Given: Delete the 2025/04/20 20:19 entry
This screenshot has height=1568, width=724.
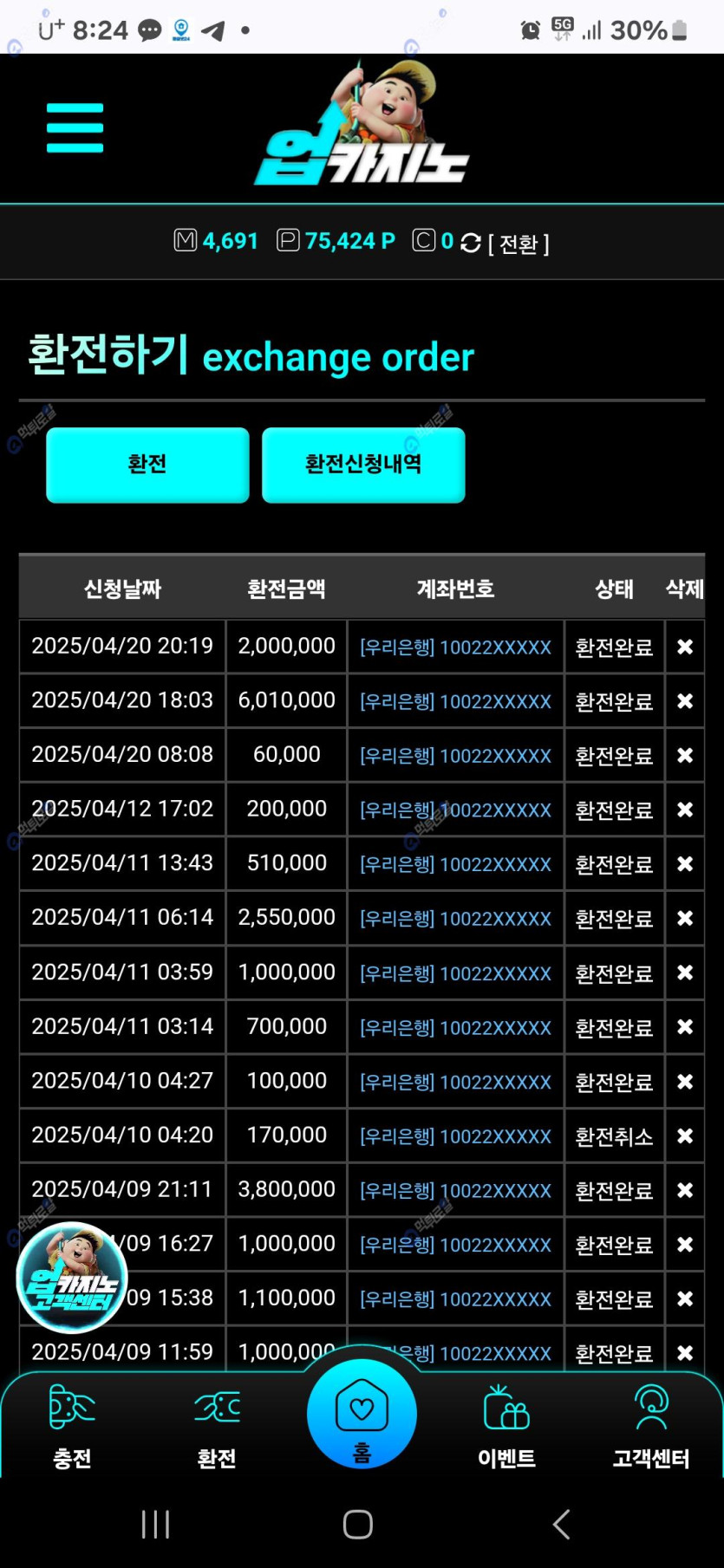Looking at the screenshot, I should point(685,647).
